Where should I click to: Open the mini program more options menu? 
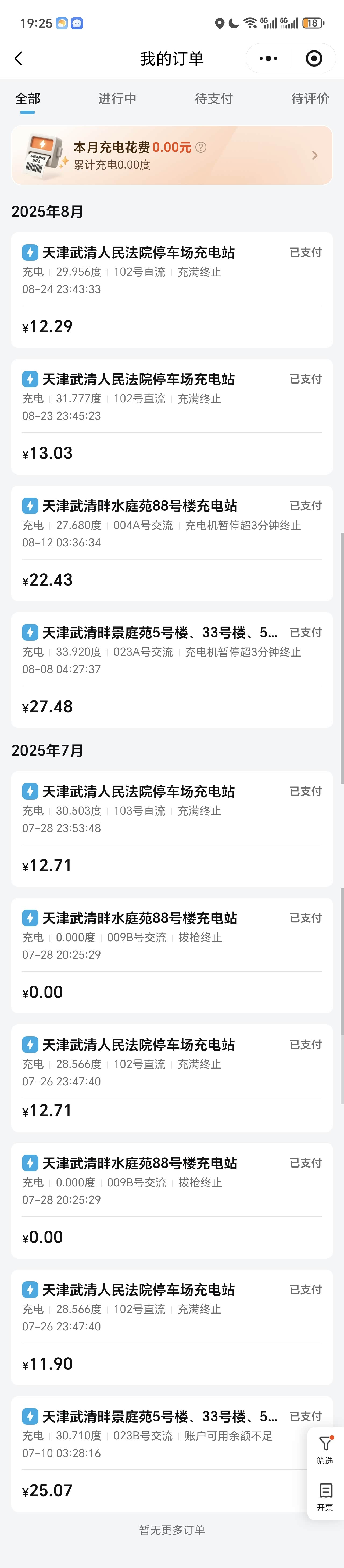click(268, 59)
